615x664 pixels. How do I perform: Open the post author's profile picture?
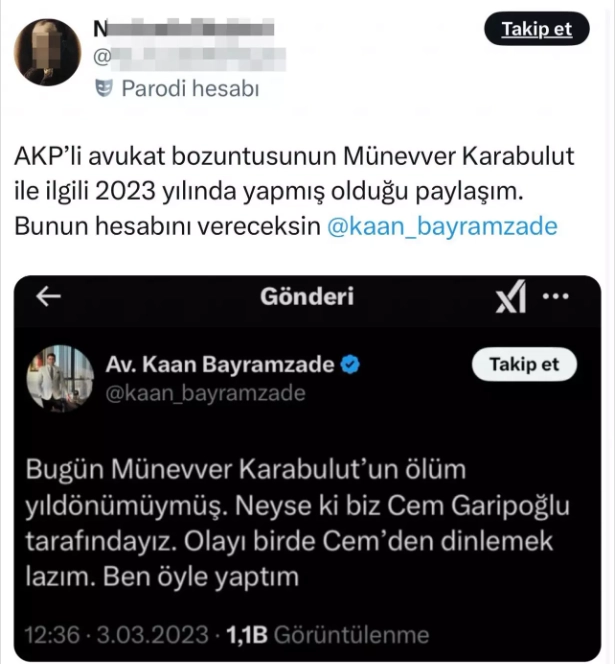tap(46, 52)
